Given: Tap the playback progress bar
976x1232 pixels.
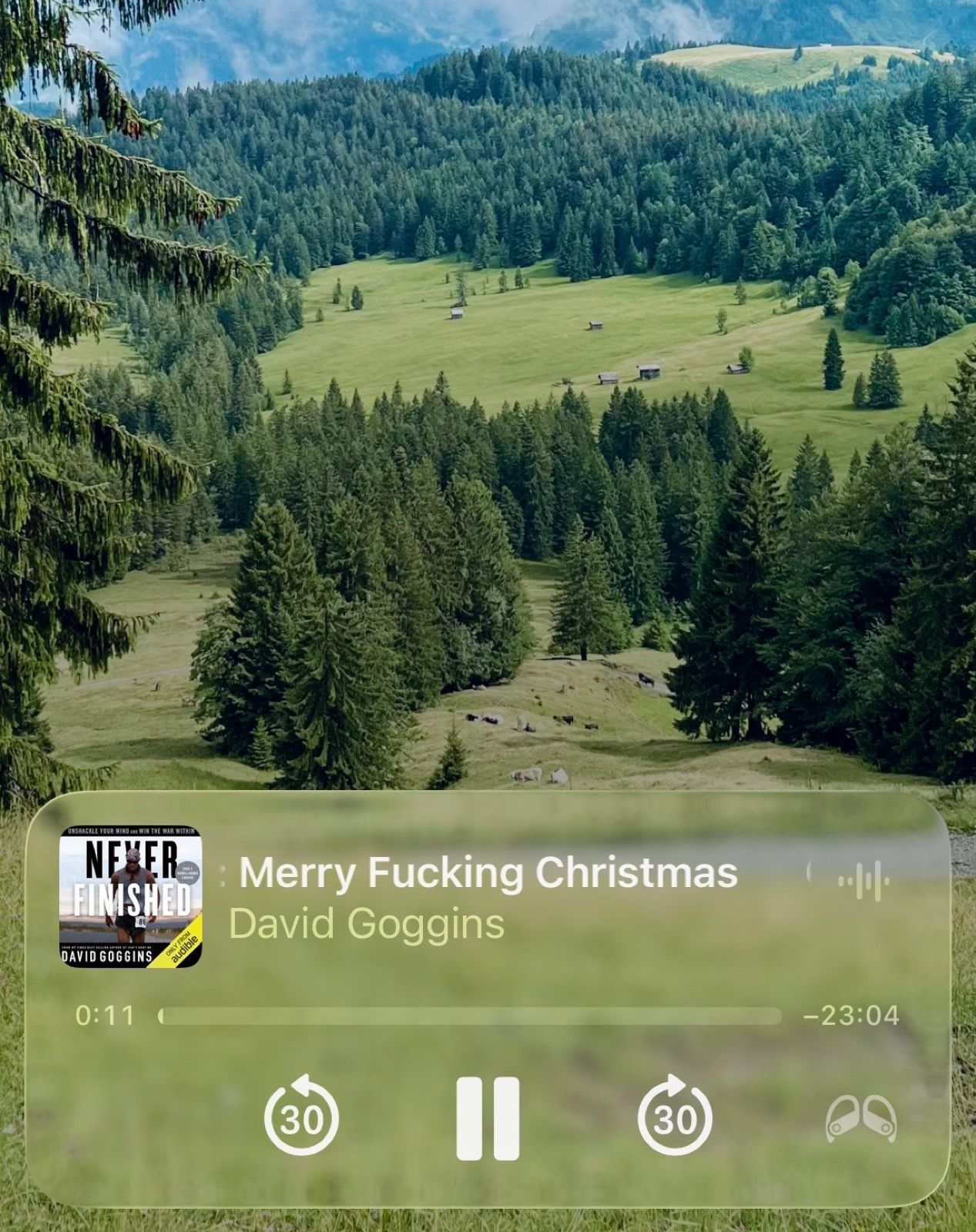Looking at the screenshot, I should pyautogui.click(x=470, y=1016).
